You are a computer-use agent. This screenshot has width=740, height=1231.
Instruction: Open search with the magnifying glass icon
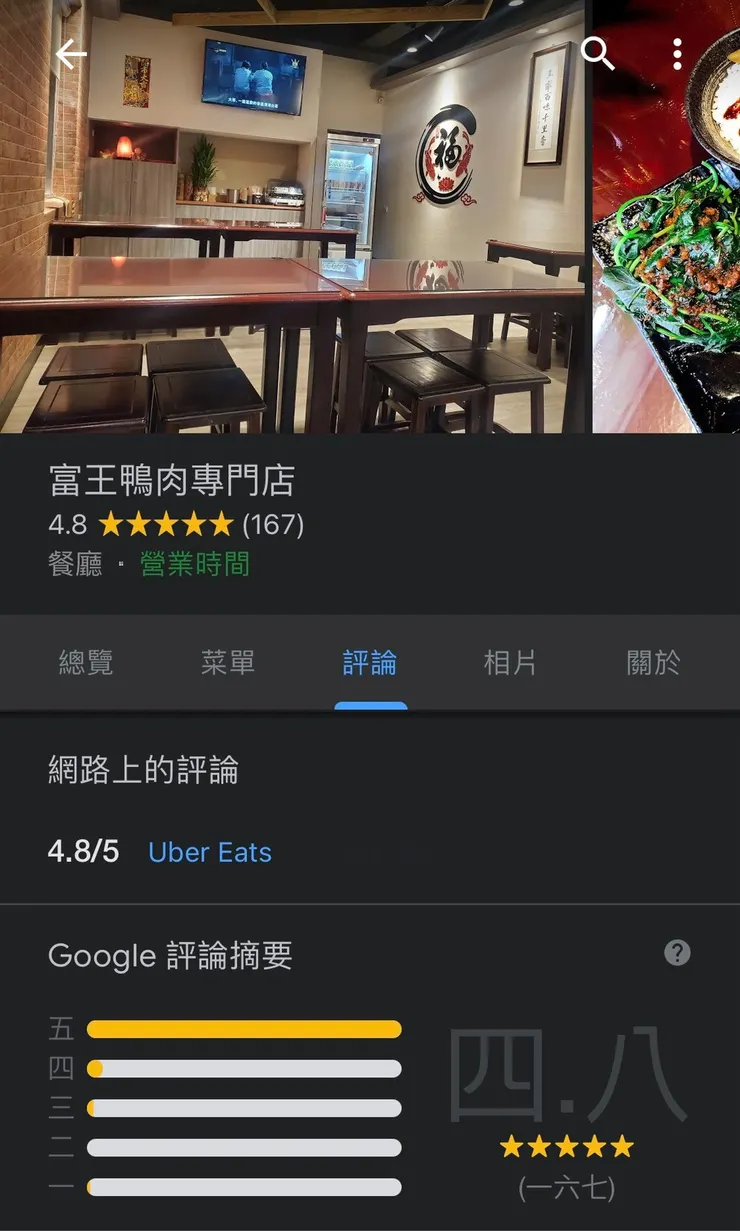pyautogui.click(x=599, y=55)
